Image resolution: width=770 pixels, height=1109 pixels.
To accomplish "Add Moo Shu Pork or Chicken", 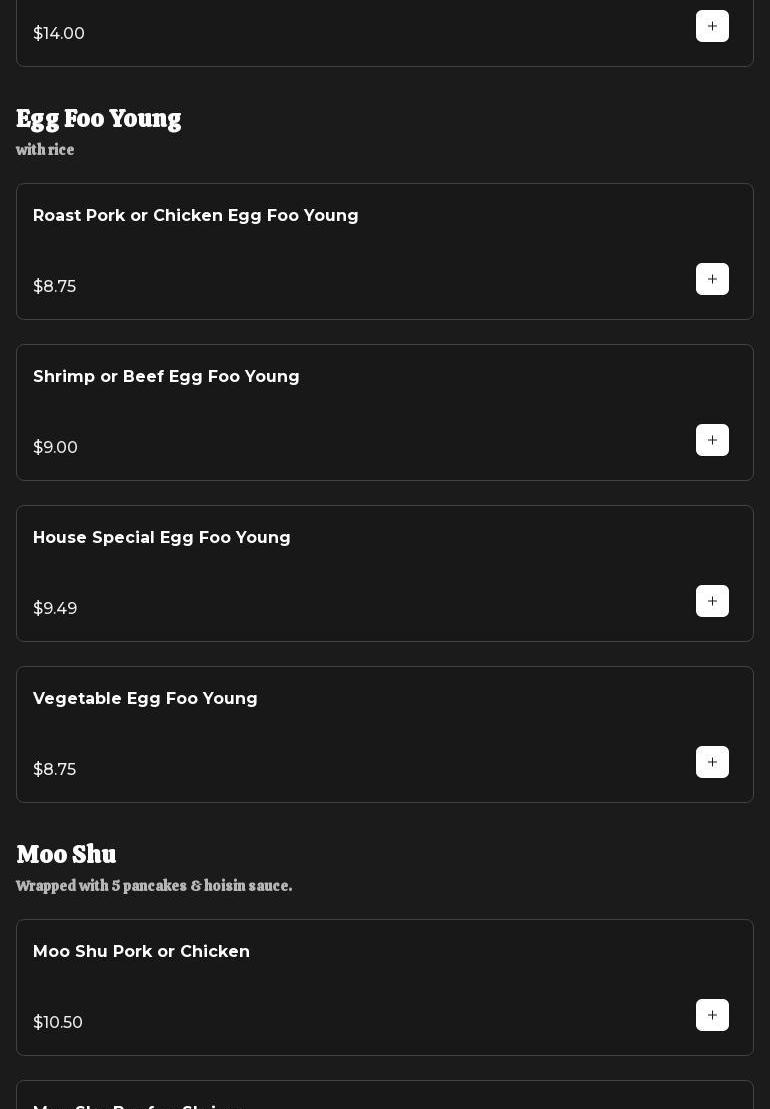I will (x=712, y=1015).
